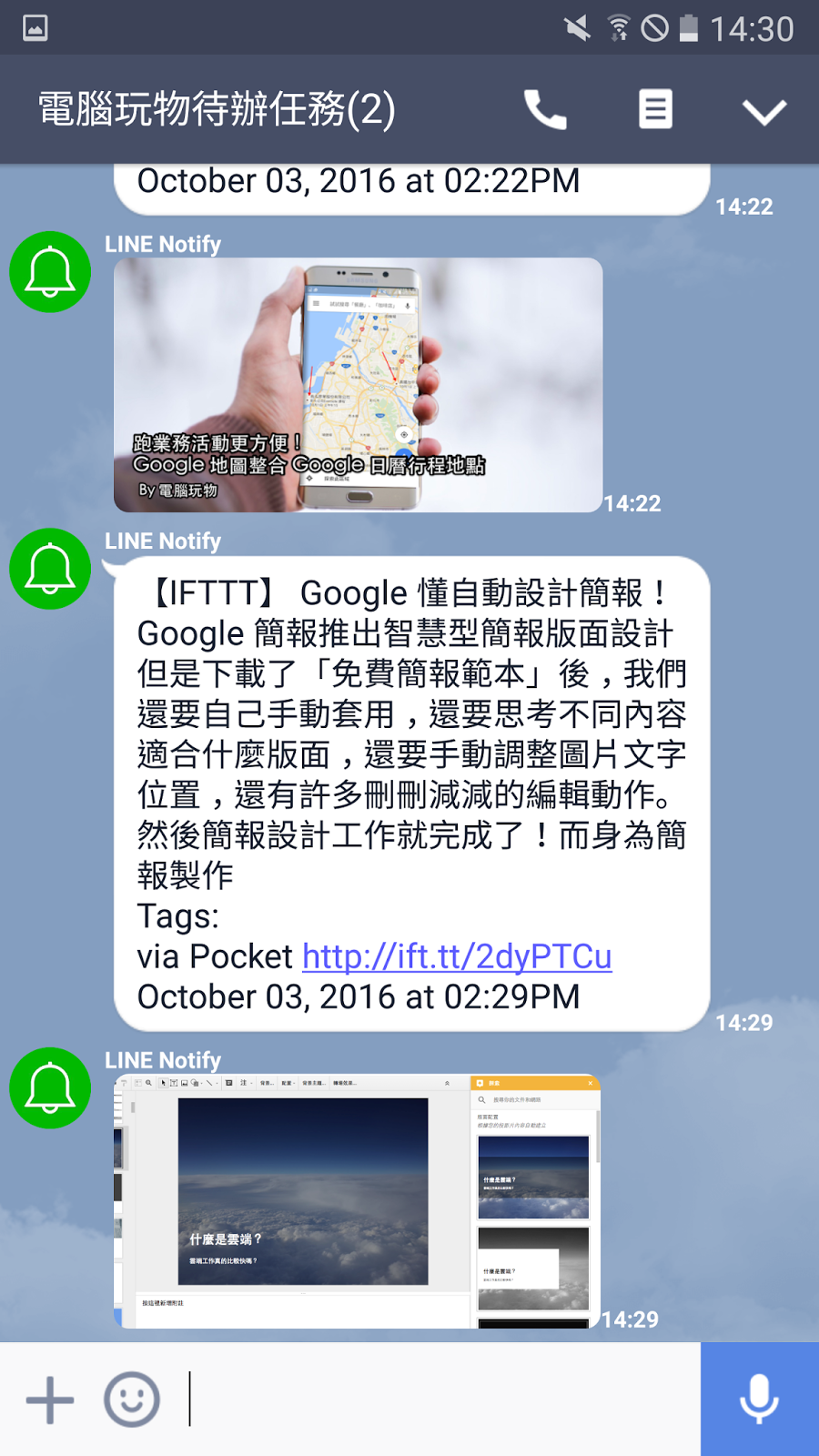Viewport: 819px width, 1456px height.
Task: Open the emoji sticker picker
Action: [132, 1400]
